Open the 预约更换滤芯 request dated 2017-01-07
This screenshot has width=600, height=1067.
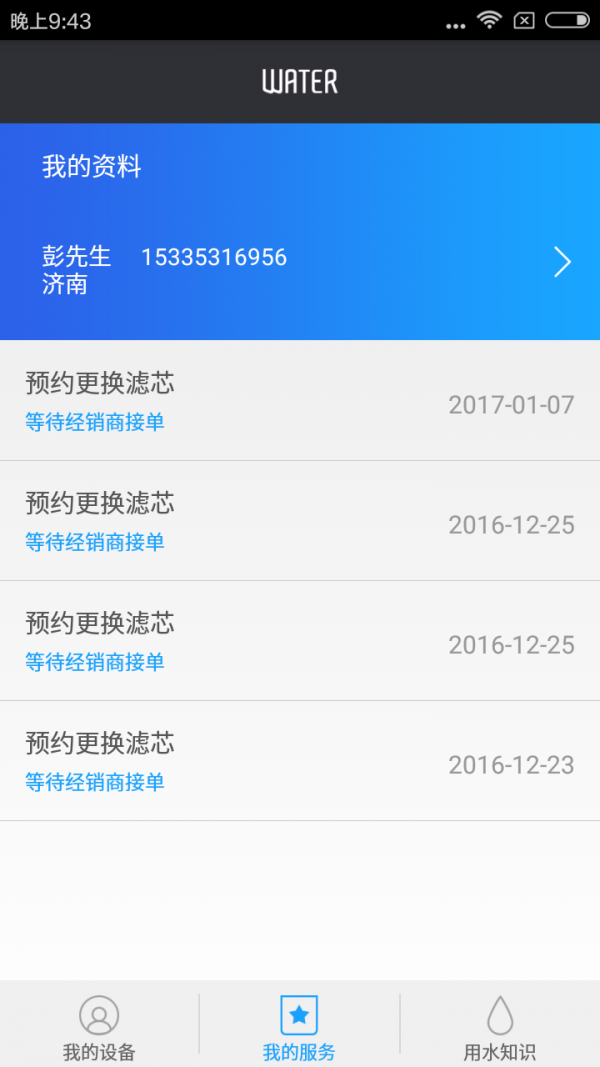[300, 401]
